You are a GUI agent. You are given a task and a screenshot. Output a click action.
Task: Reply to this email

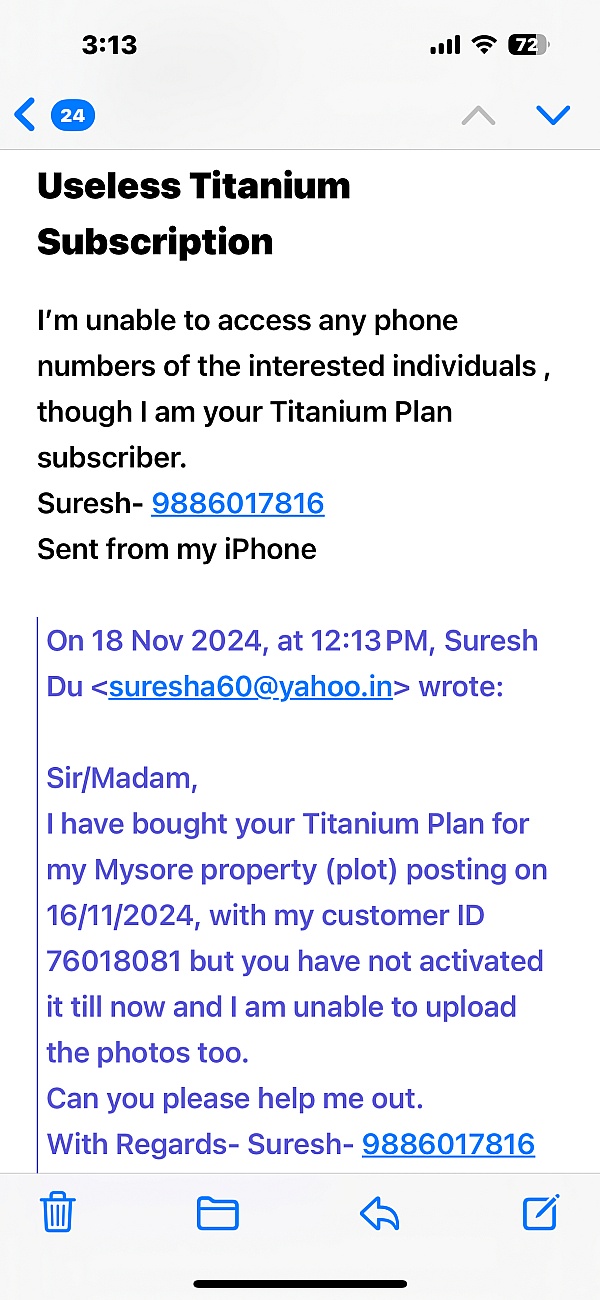click(379, 1213)
